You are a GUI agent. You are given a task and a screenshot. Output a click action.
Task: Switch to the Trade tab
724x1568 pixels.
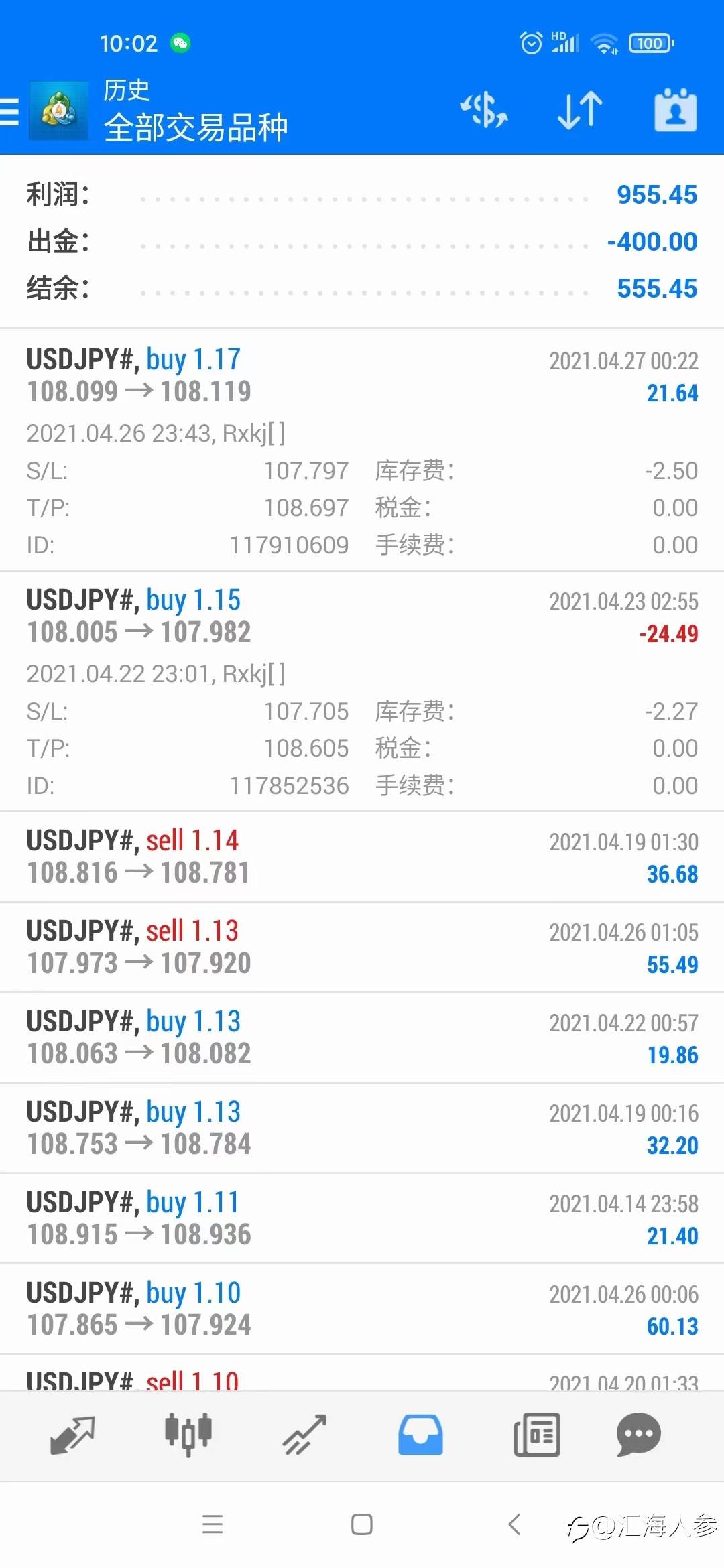[x=304, y=1435]
